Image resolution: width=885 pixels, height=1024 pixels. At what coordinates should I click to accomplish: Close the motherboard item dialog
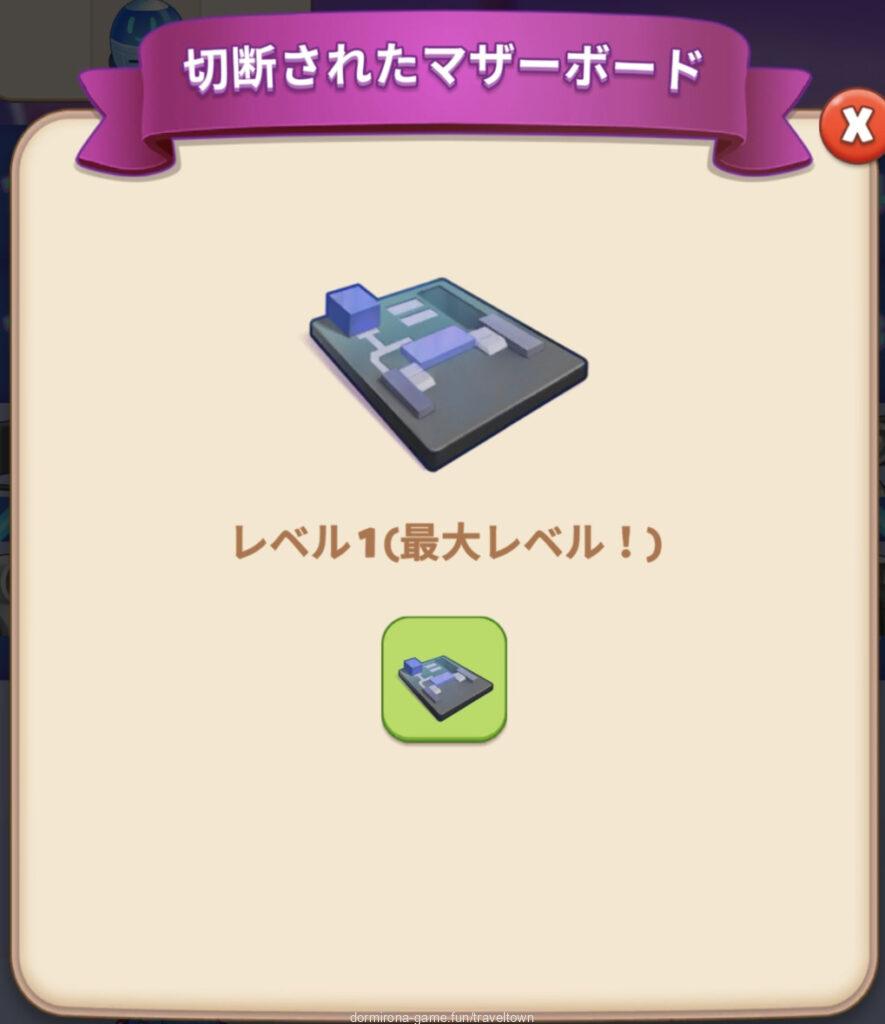[x=855, y=126]
